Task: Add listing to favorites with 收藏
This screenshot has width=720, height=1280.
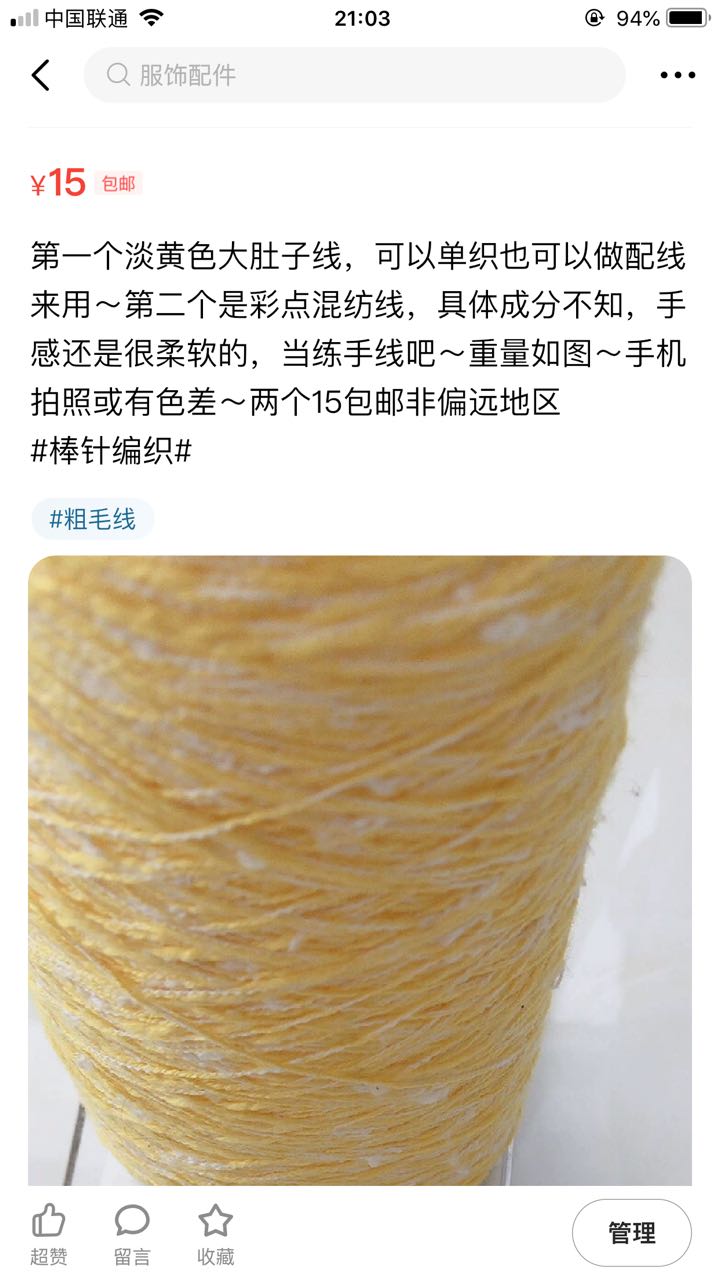Action: click(215, 1234)
